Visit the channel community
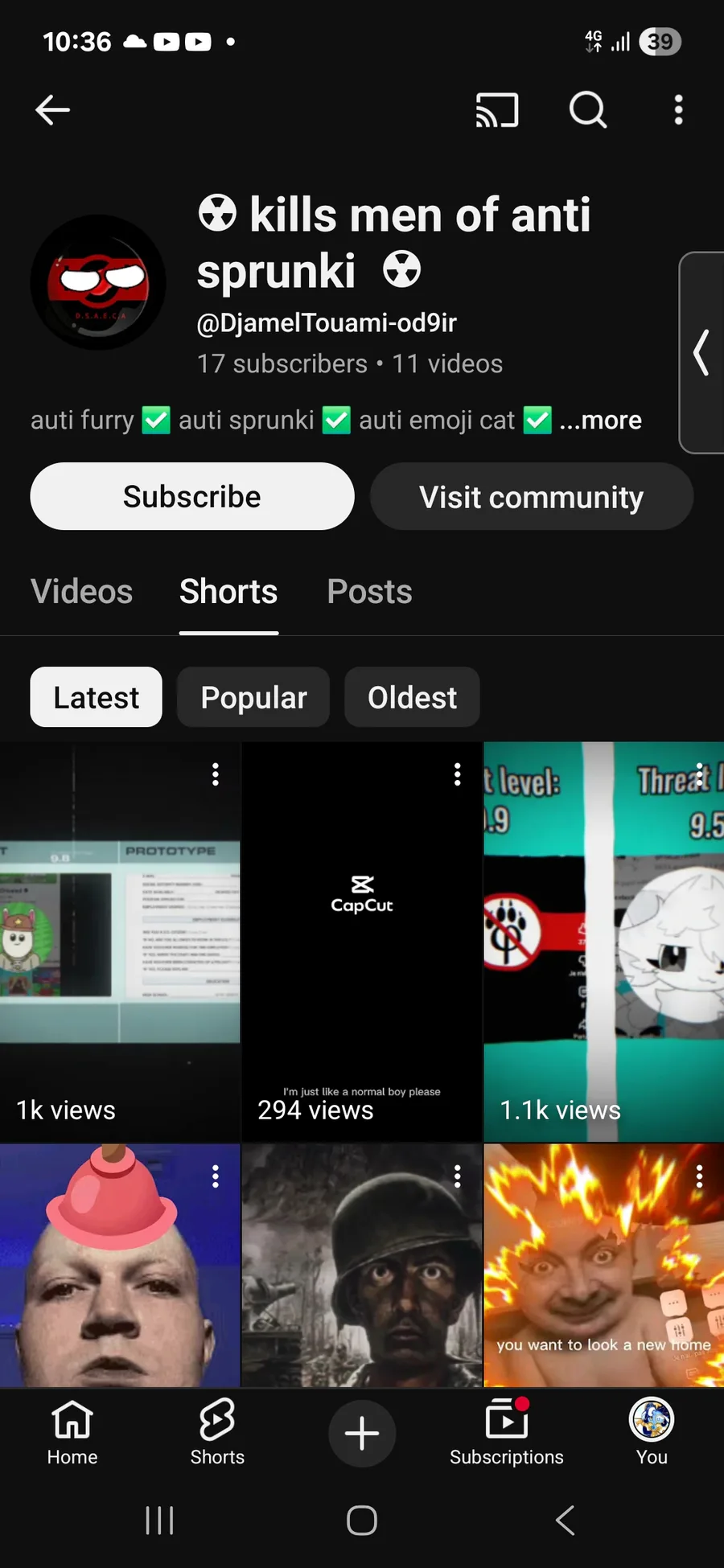 [531, 496]
